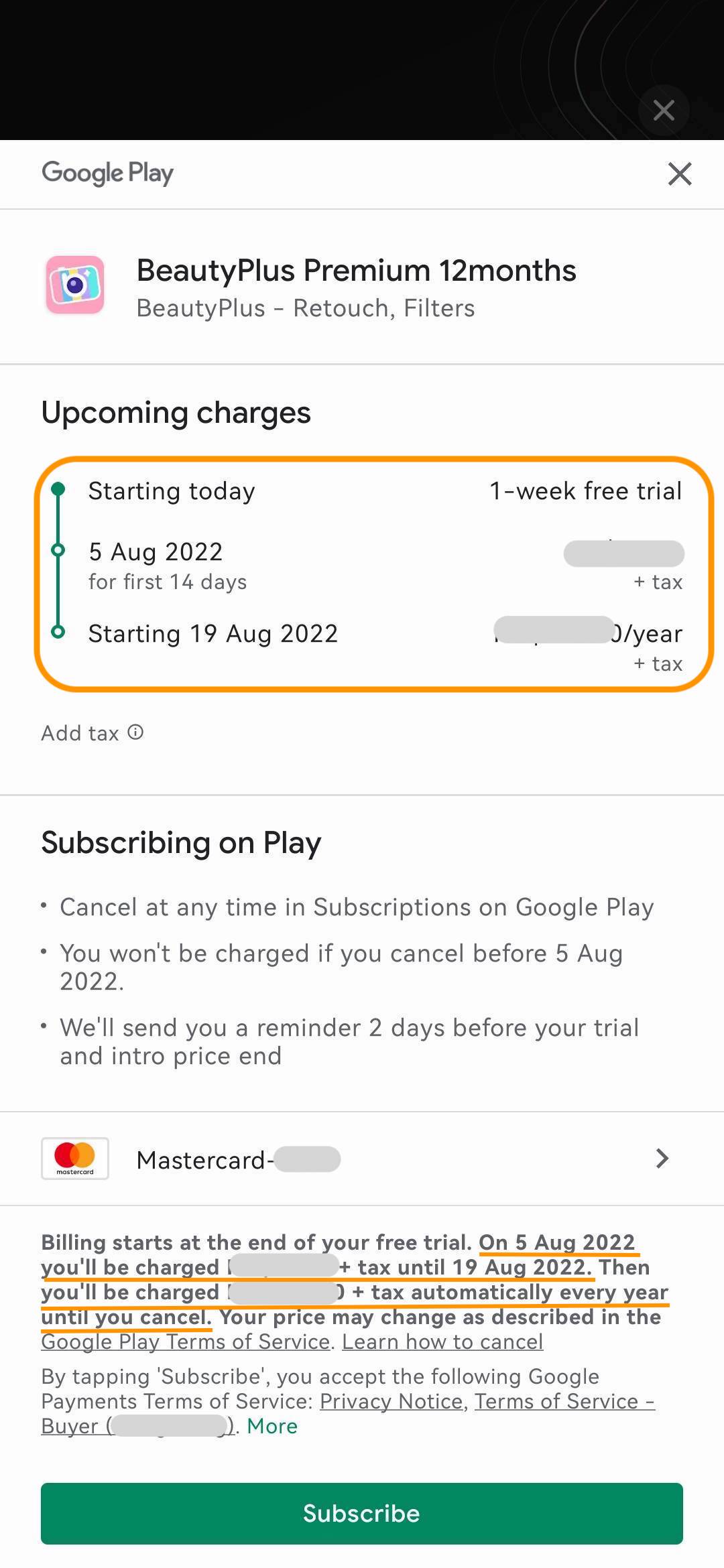The height and width of the screenshot is (1568, 724).
Task: Change the Mastercard payment method
Action: (x=362, y=1159)
